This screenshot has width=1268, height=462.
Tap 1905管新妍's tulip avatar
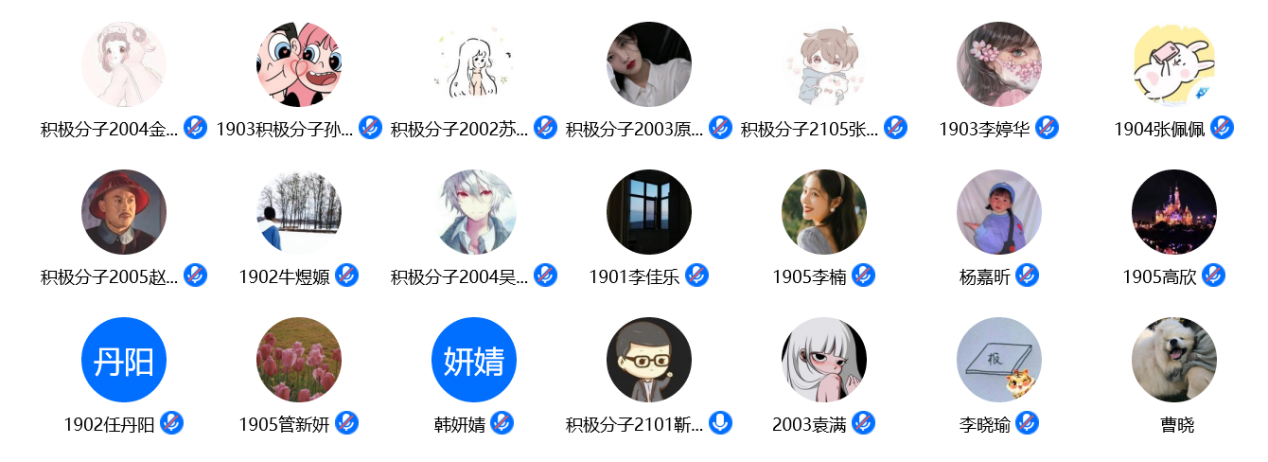tap(298, 360)
